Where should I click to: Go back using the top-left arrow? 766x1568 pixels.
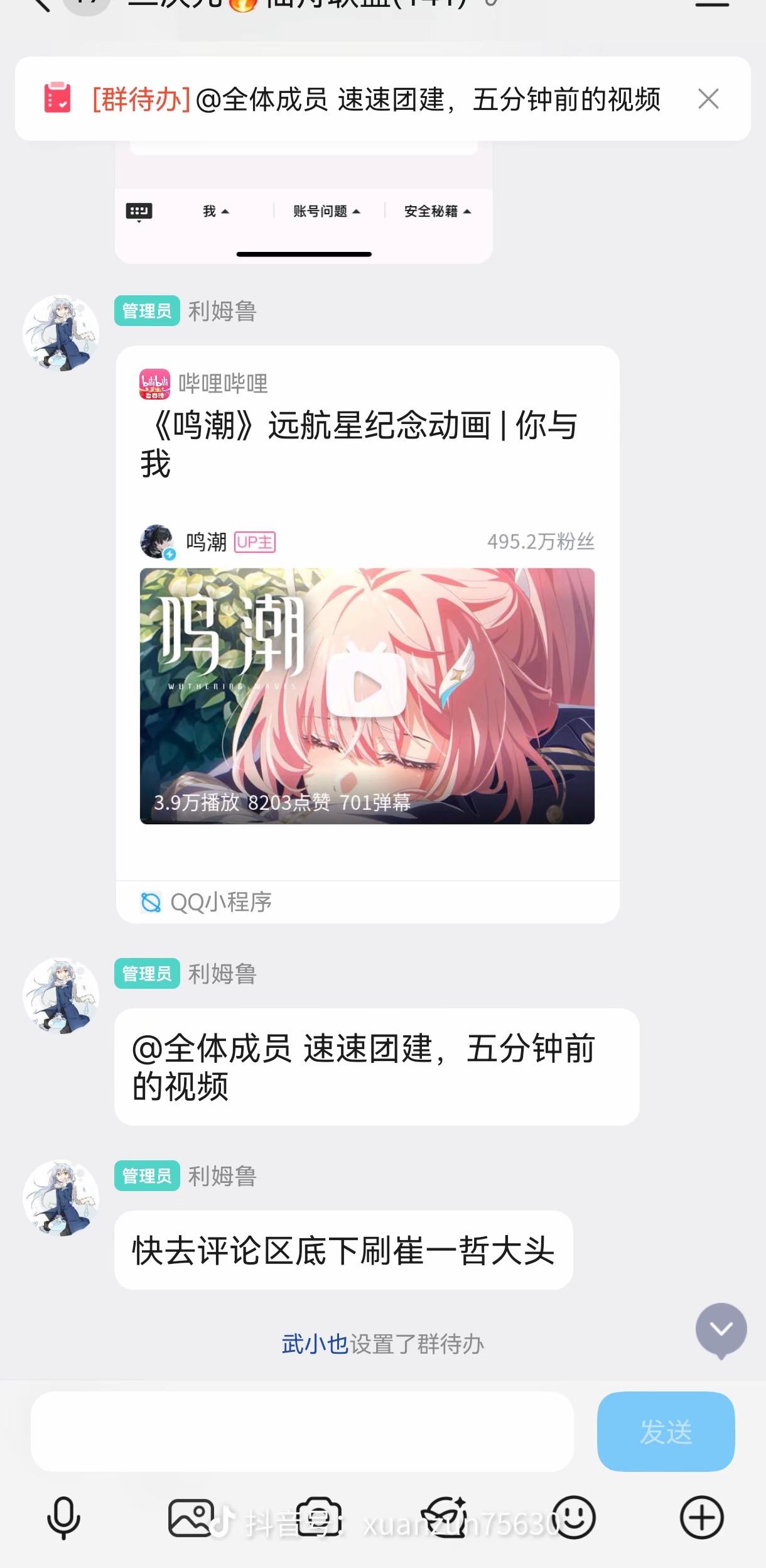[41, 5]
